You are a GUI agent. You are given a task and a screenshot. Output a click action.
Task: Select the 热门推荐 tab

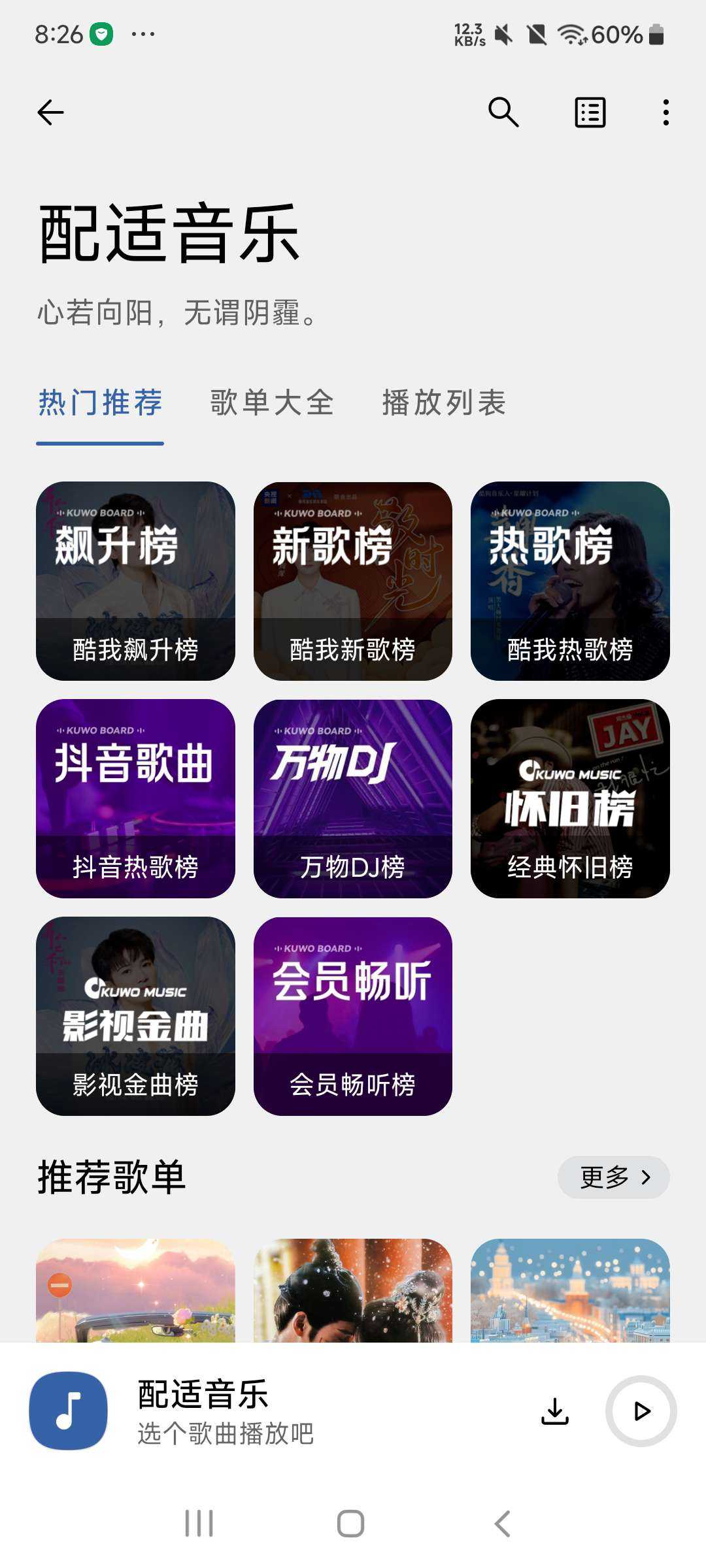[x=100, y=402]
